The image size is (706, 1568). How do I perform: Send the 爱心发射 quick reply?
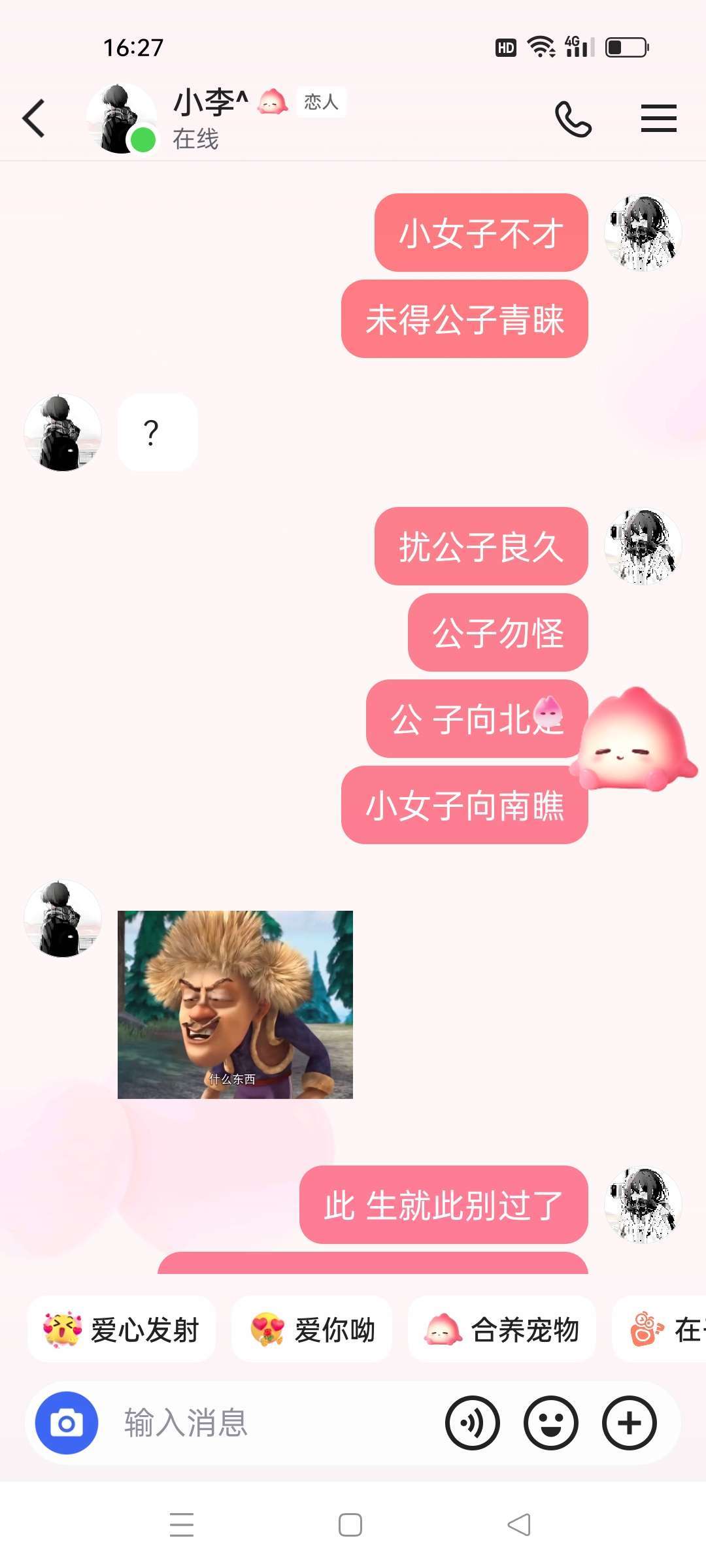click(122, 1330)
